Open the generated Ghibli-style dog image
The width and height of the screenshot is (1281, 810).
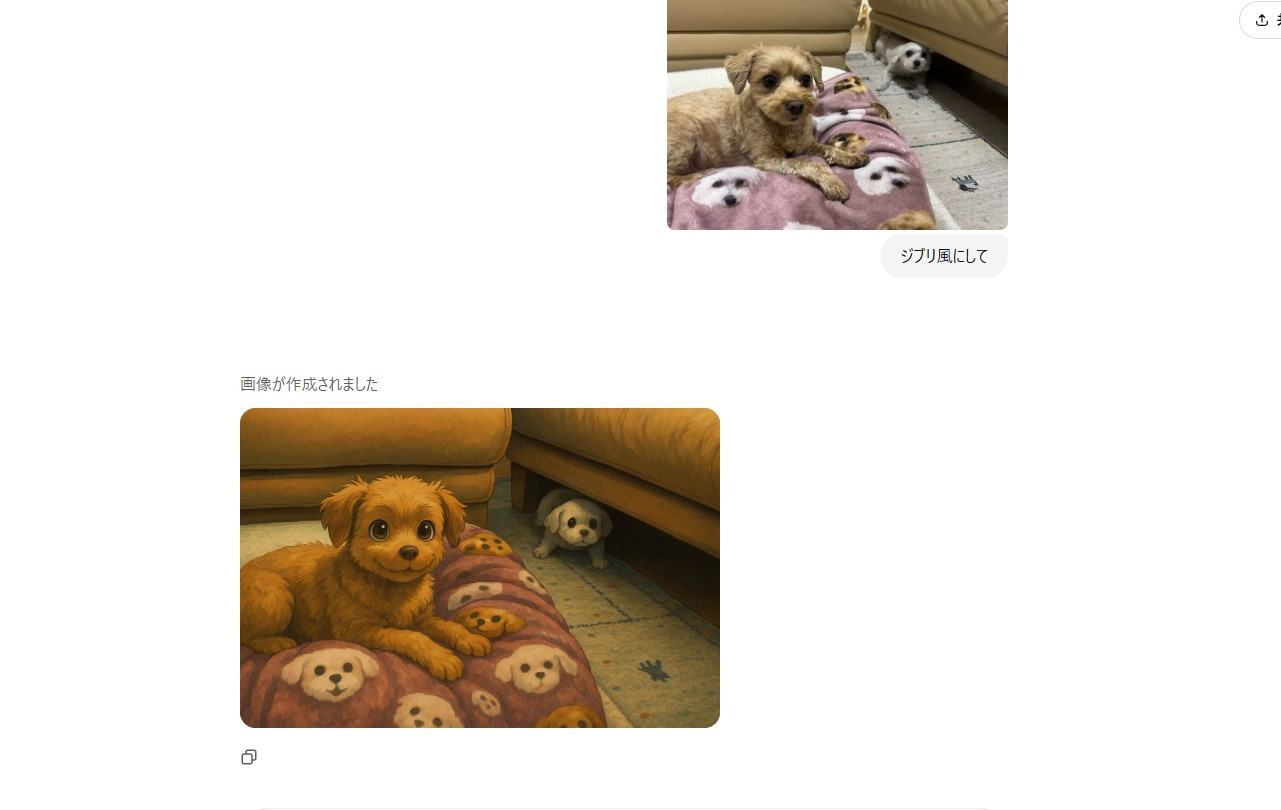pyautogui.click(x=480, y=567)
